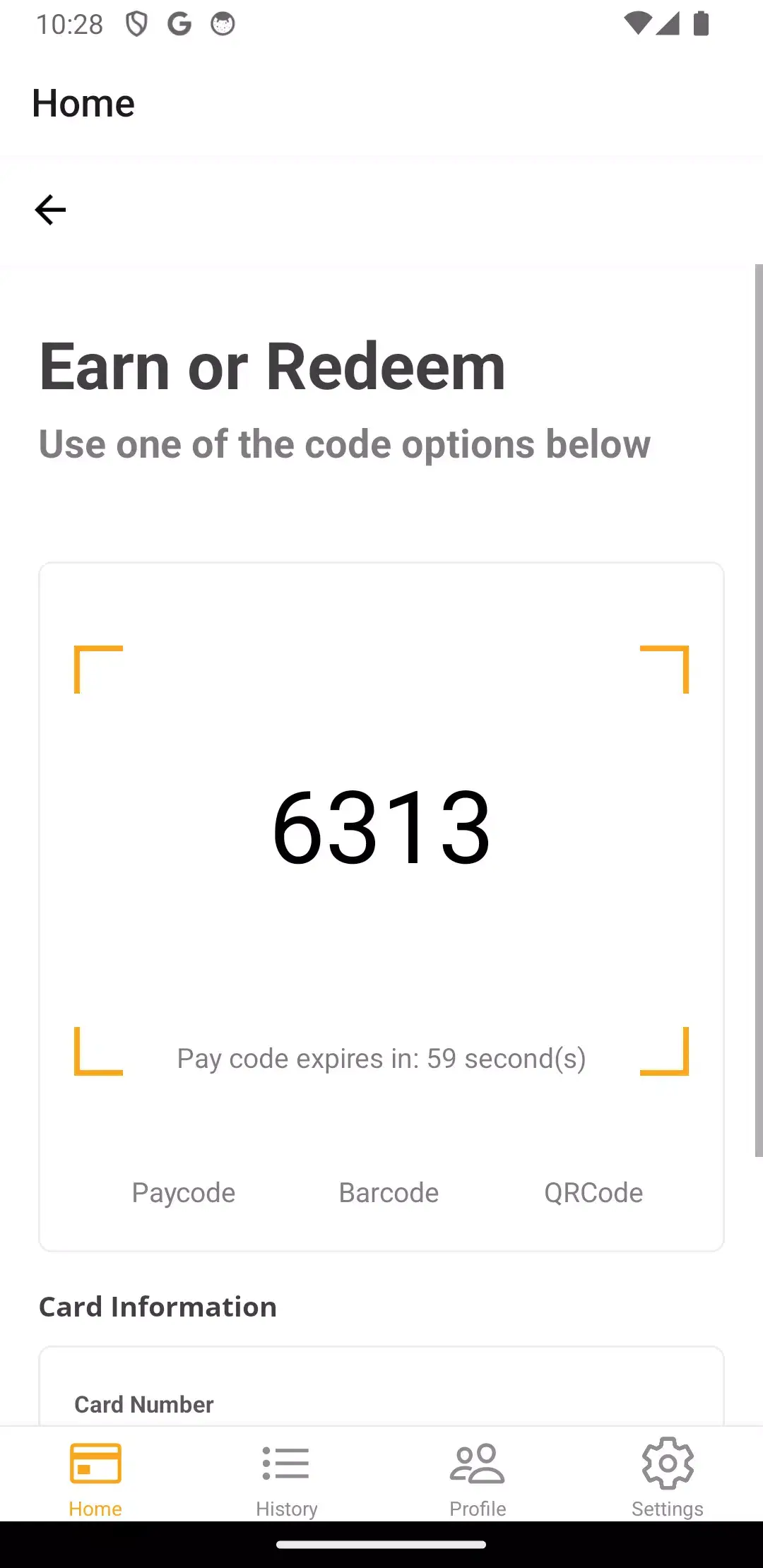The width and height of the screenshot is (763, 1568).
Task: Click the Home label in bottom navigation
Action: coord(95,1508)
